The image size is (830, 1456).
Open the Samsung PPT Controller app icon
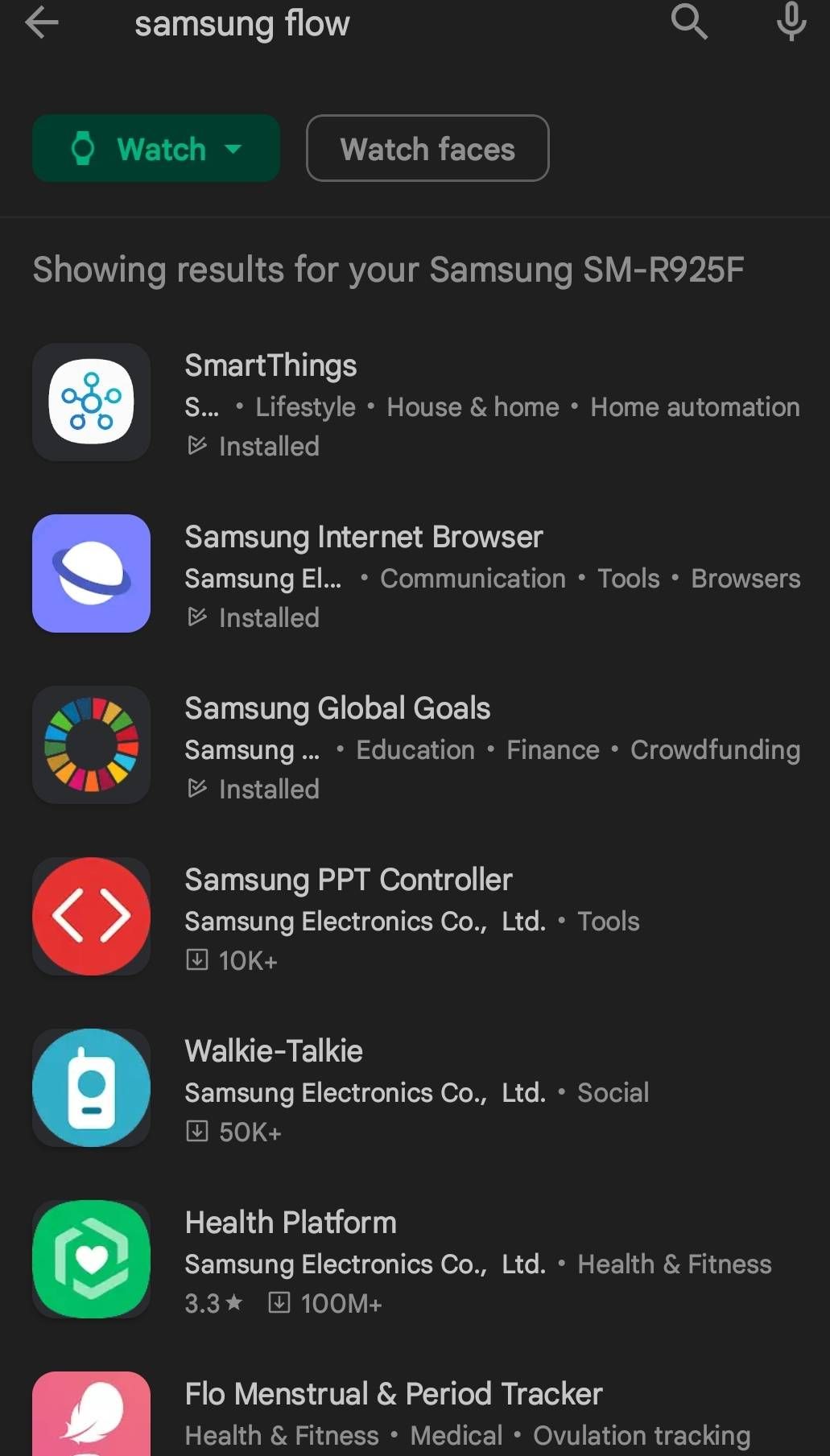pyautogui.click(x=91, y=916)
